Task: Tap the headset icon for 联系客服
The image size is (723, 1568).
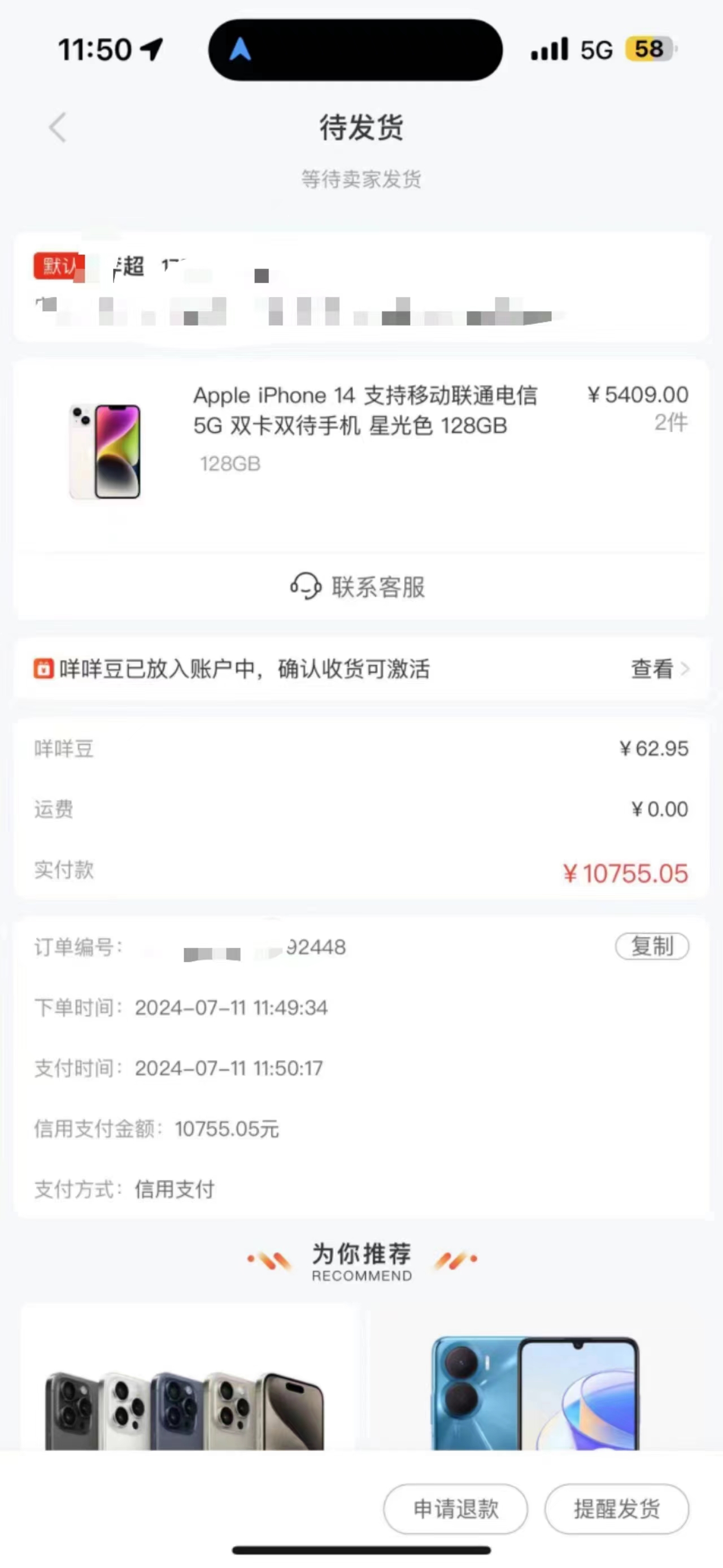Action: 306,588
